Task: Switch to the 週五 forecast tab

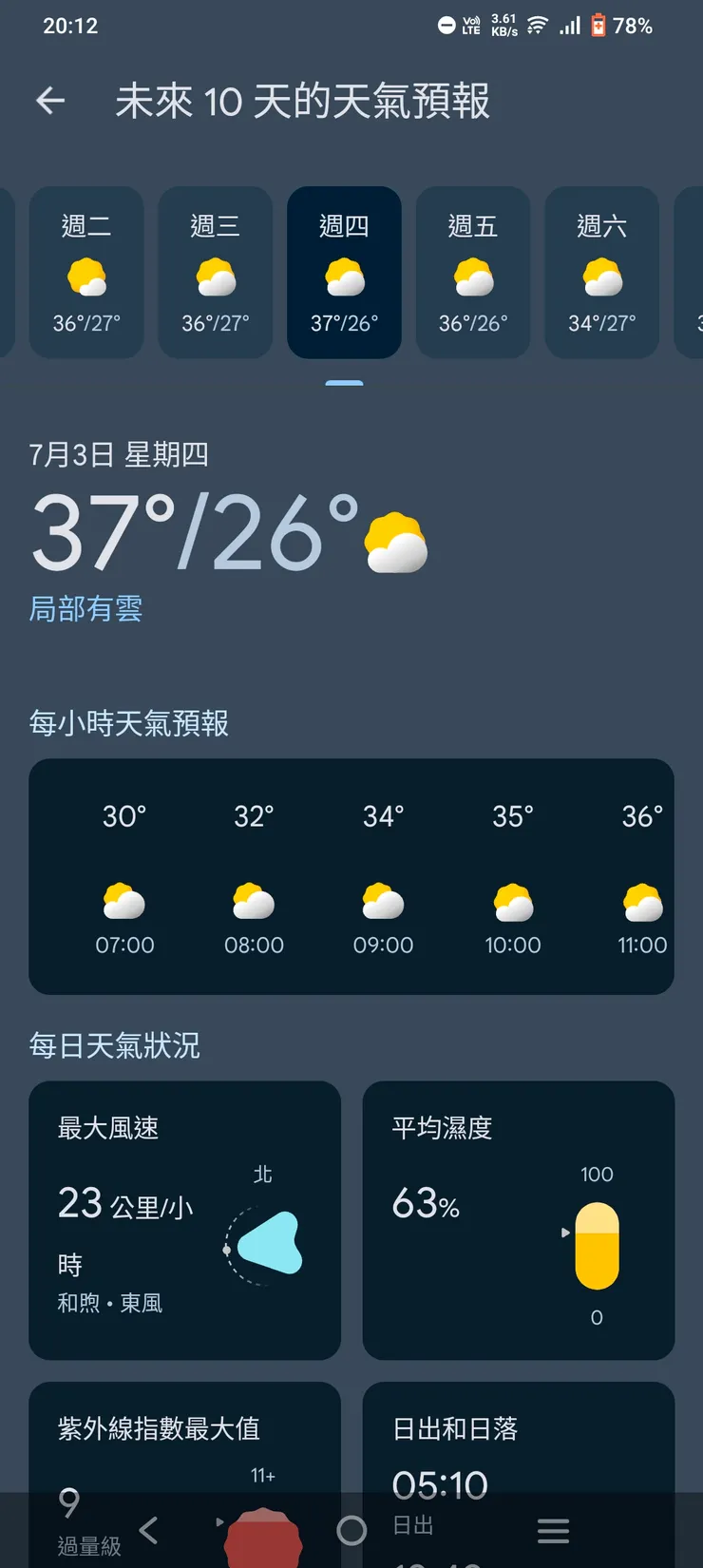Action: (x=472, y=273)
